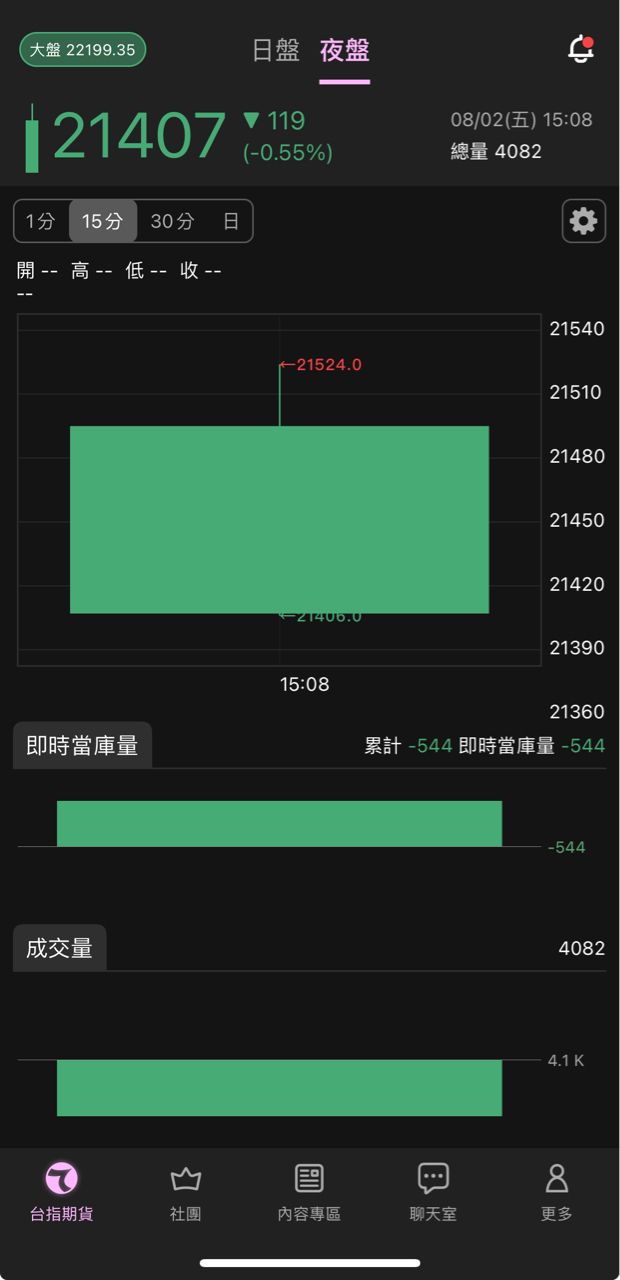
Task: Show the 日 daily chart
Action: [x=231, y=221]
